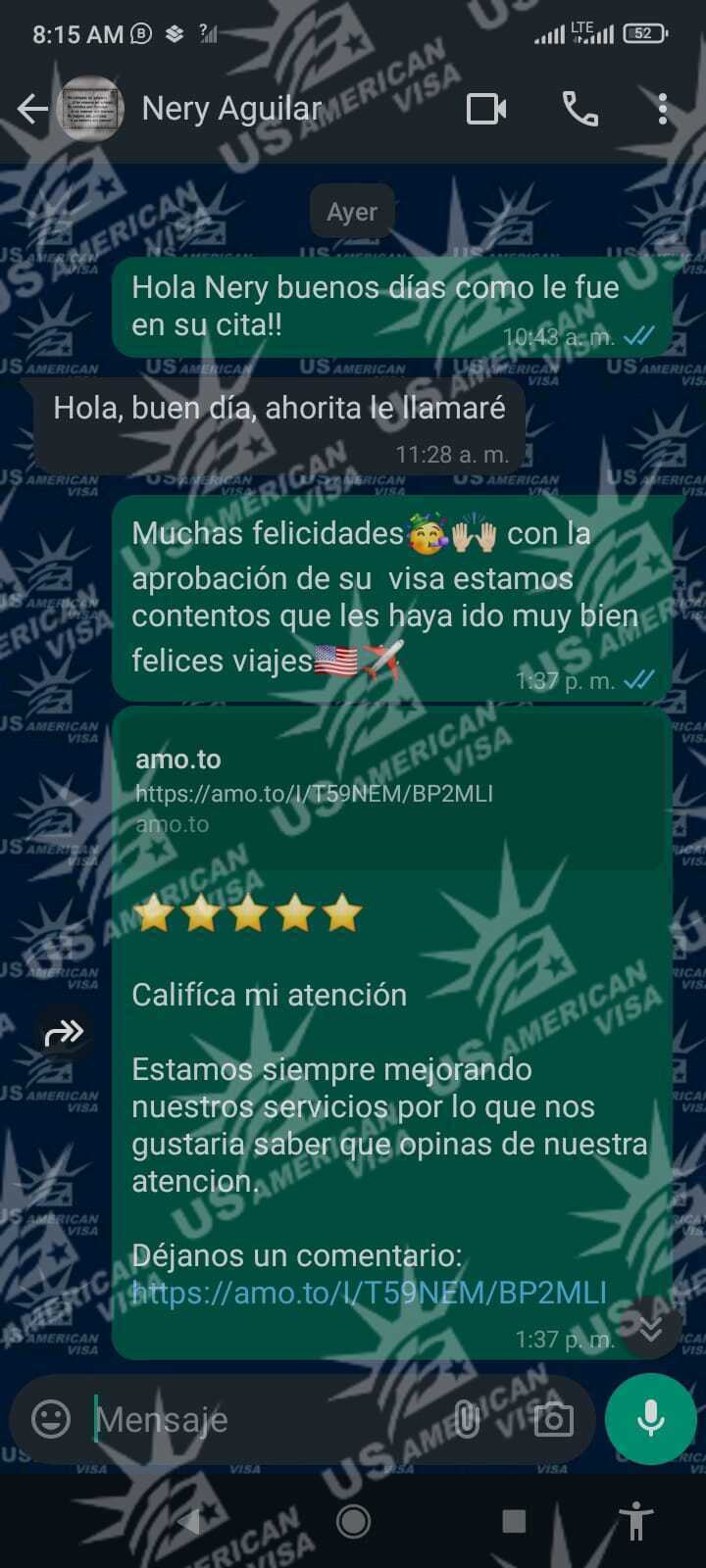Open the camera from the message bar
The width and height of the screenshot is (706, 1568).
[553, 1419]
